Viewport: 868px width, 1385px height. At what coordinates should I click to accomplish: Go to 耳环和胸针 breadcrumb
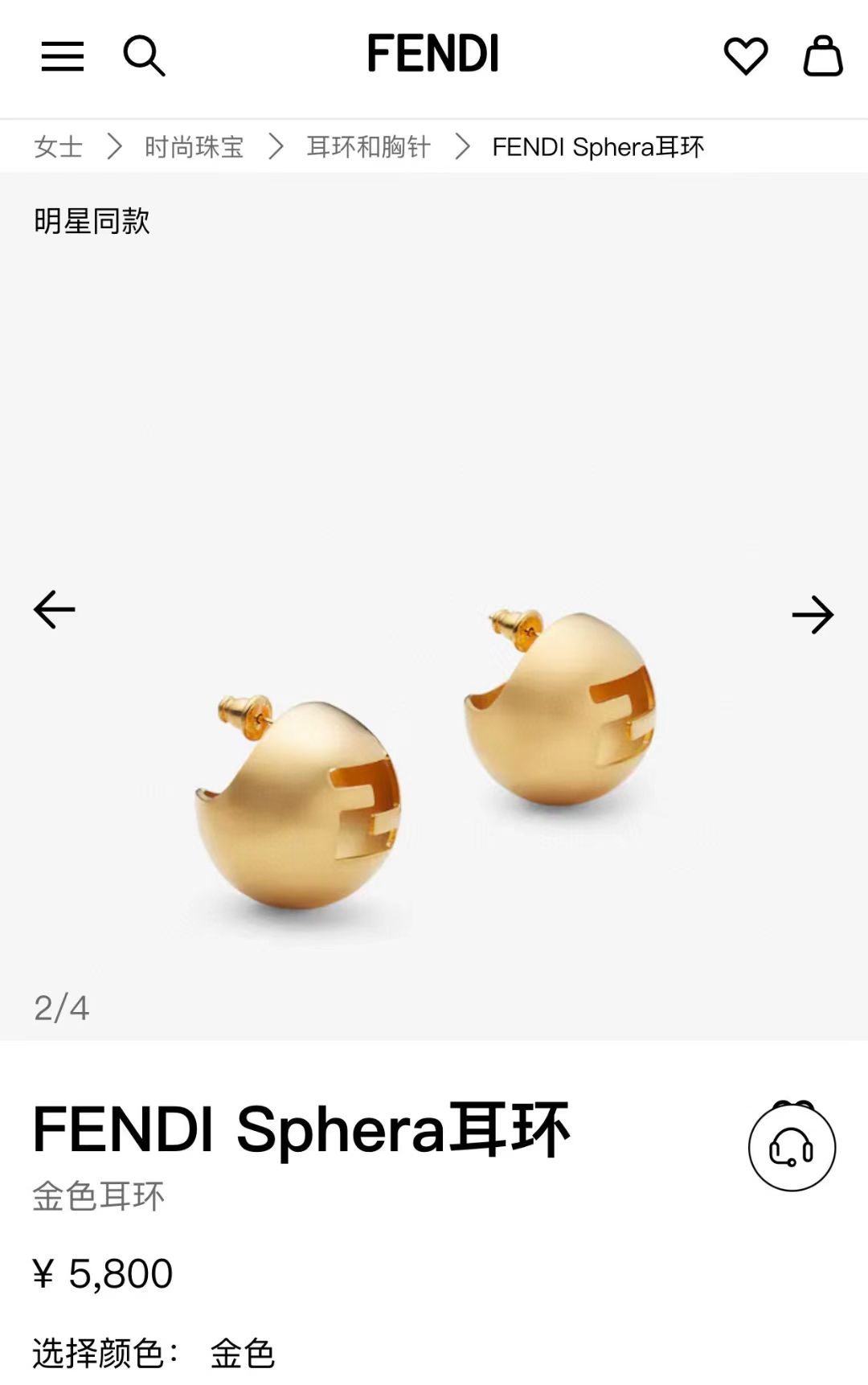[369, 147]
